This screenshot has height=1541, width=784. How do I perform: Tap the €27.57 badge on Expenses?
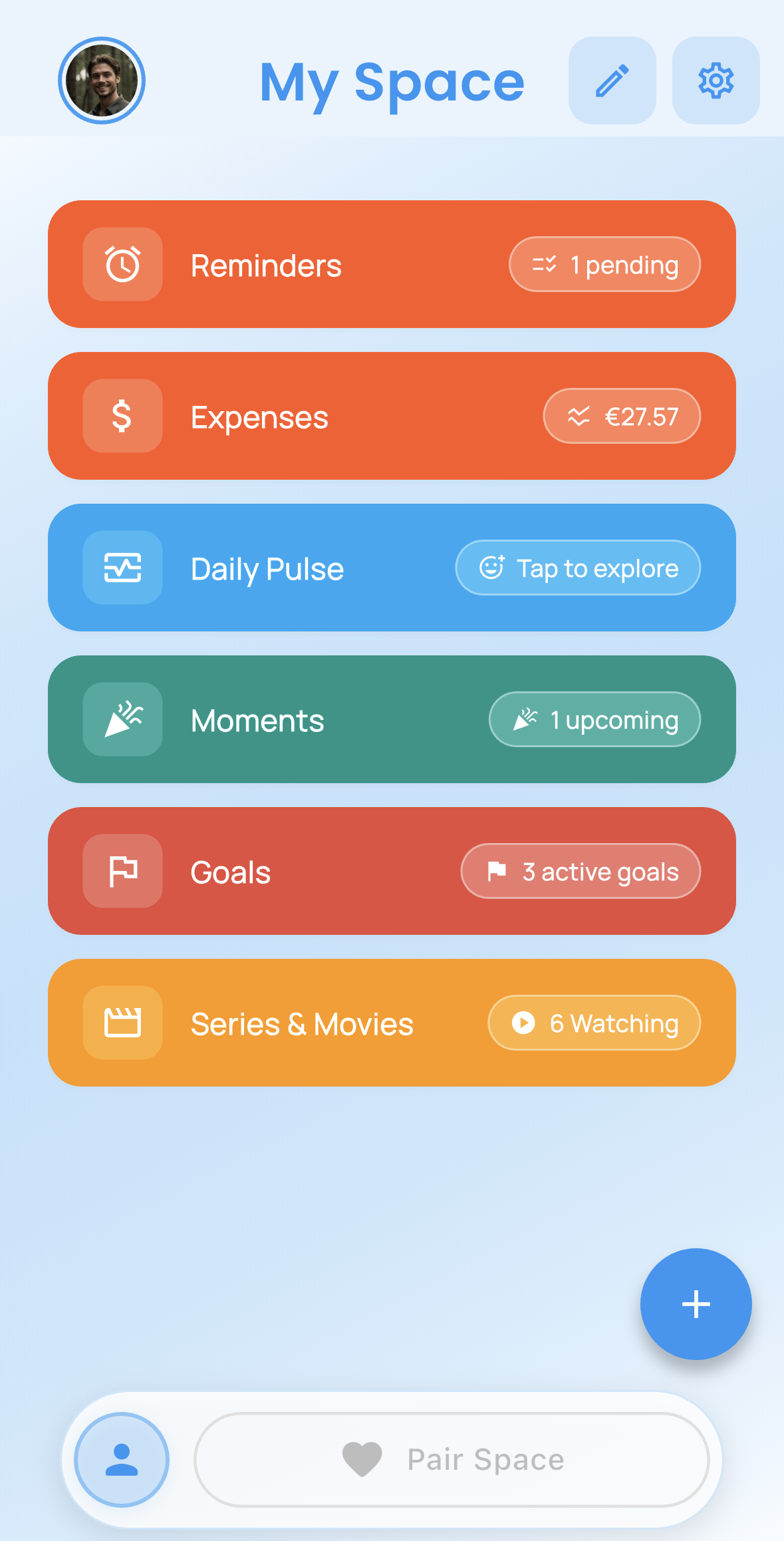point(622,415)
